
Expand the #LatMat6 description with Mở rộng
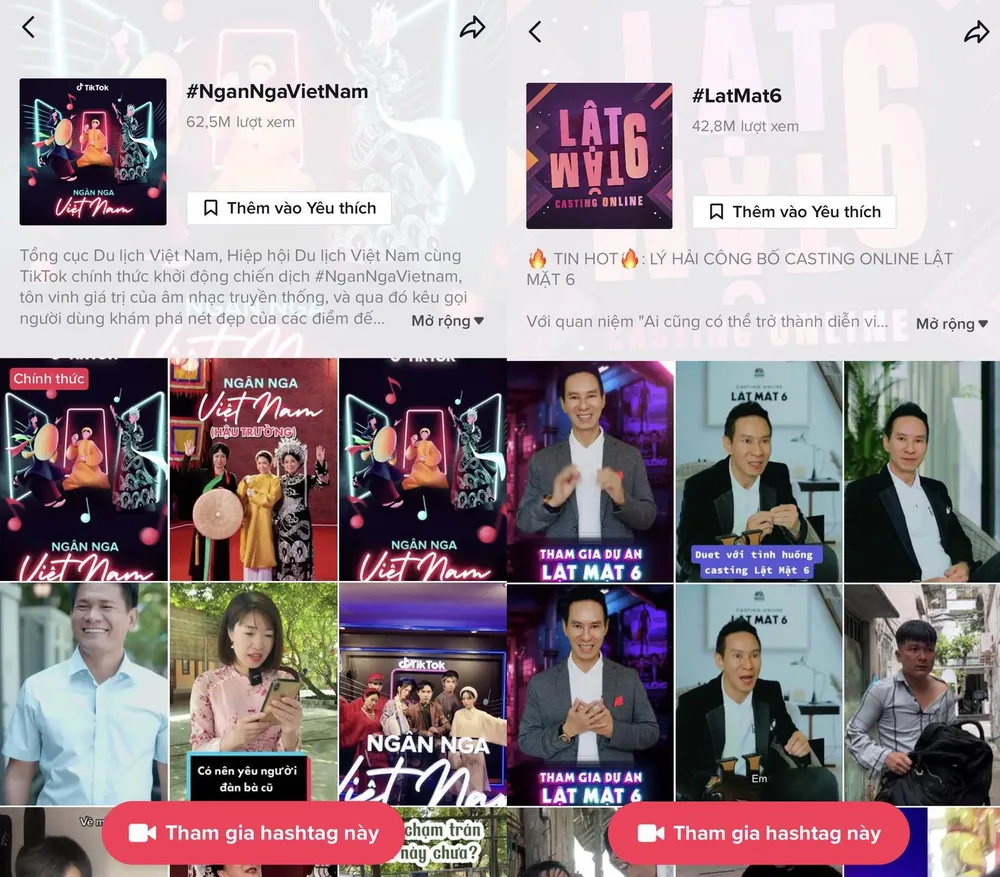coord(951,324)
